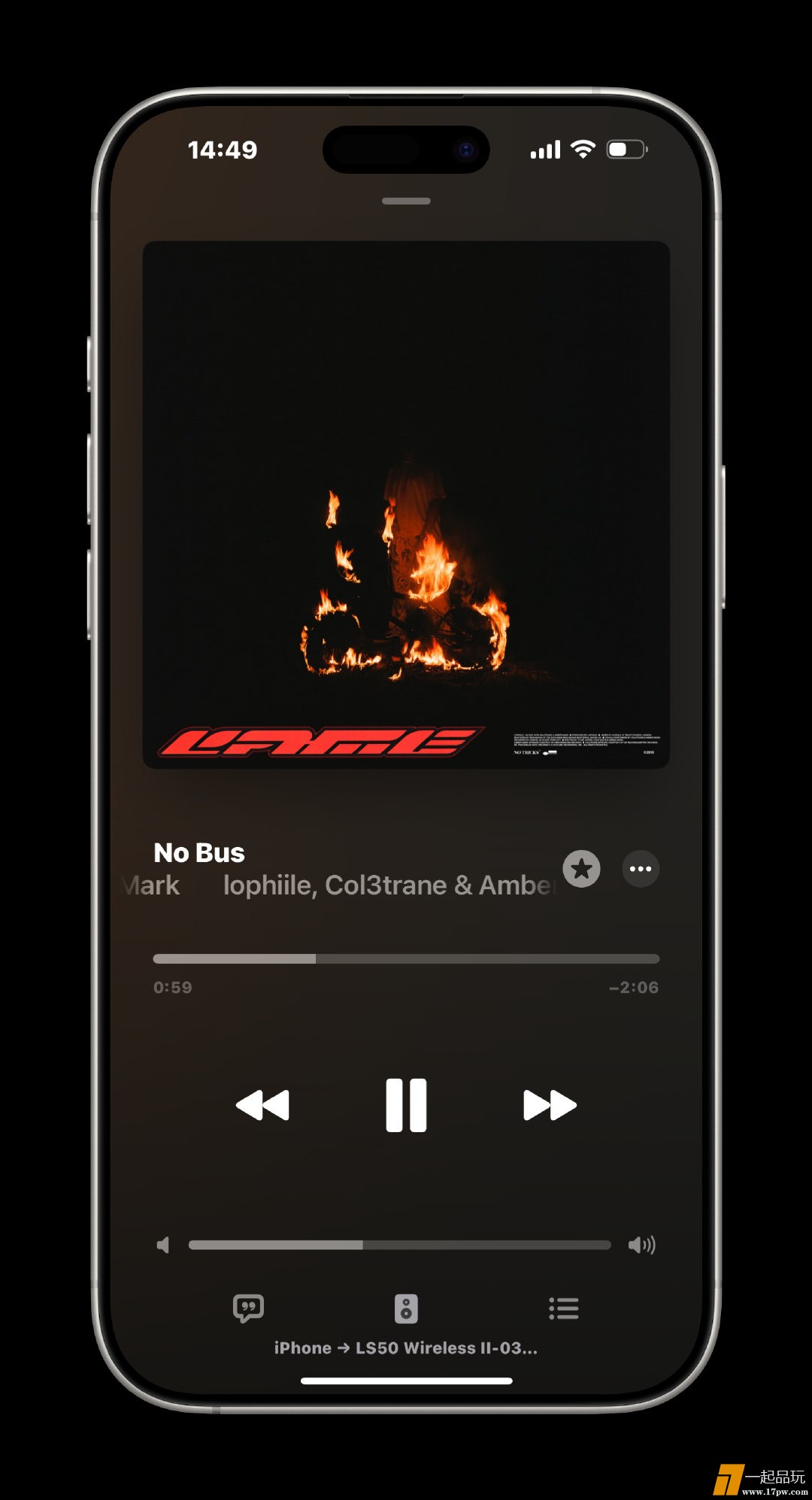Open AirPlay speaker output selection
The height and width of the screenshot is (1500, 812).
(x=406, y=1309)
